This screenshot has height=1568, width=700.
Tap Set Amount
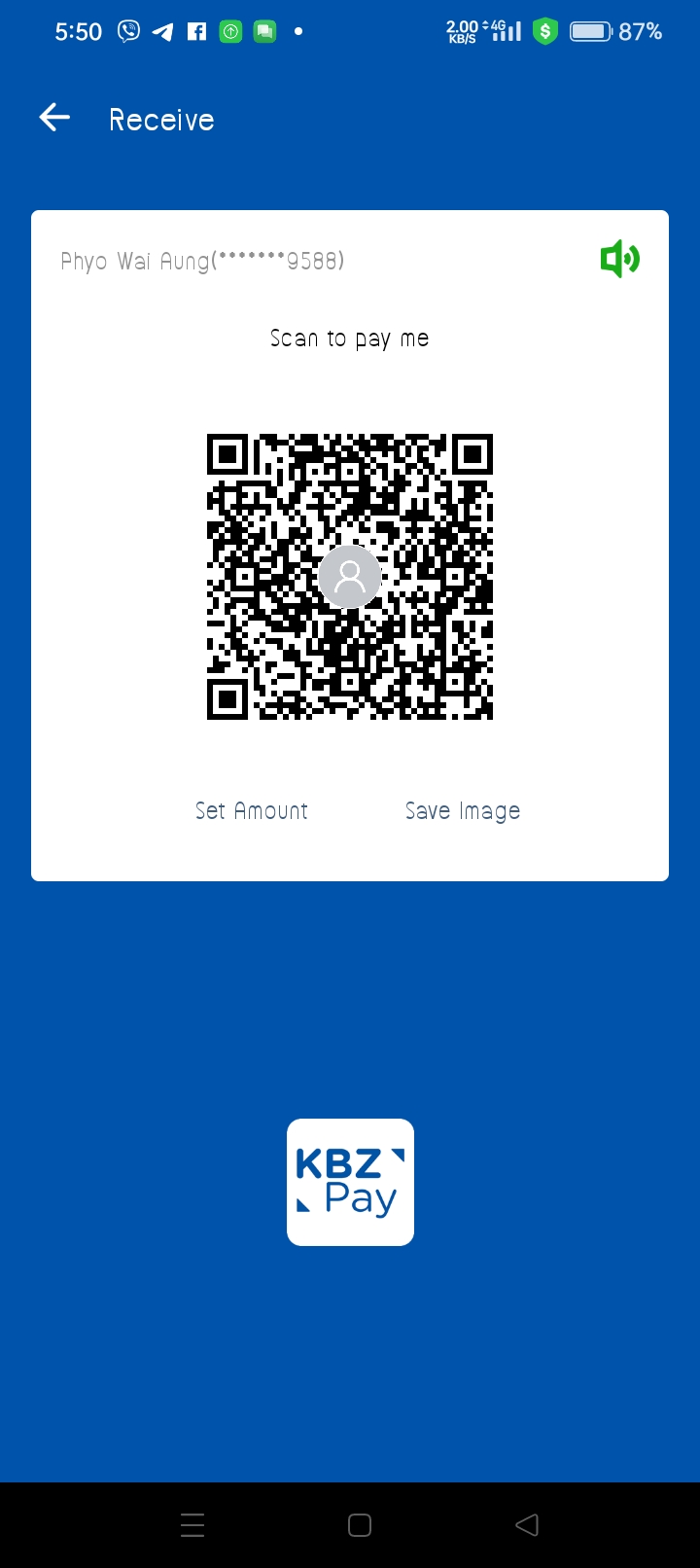tap(252, 810)
